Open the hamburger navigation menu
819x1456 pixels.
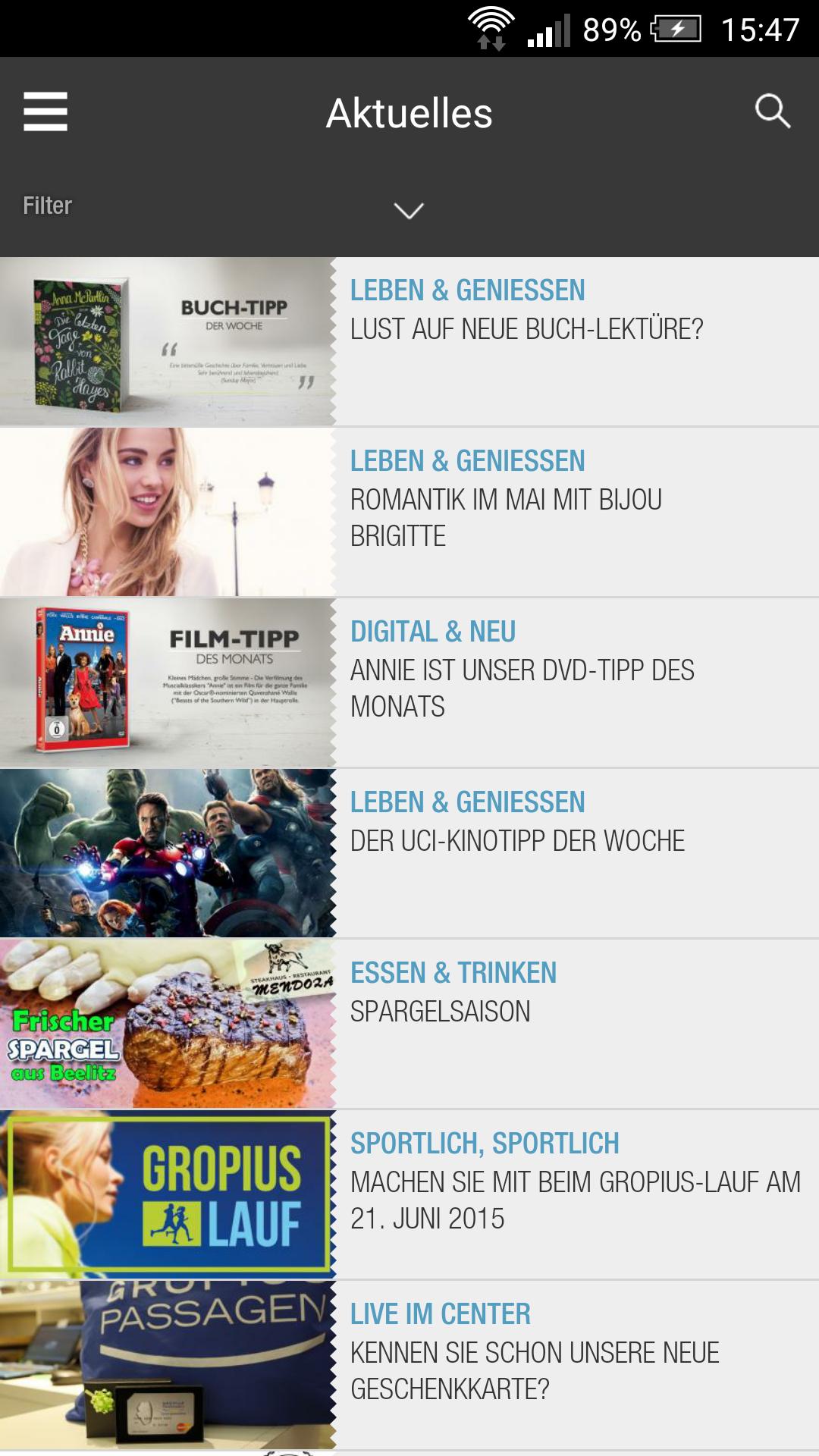pyautogui.click(x=45, y=112)
